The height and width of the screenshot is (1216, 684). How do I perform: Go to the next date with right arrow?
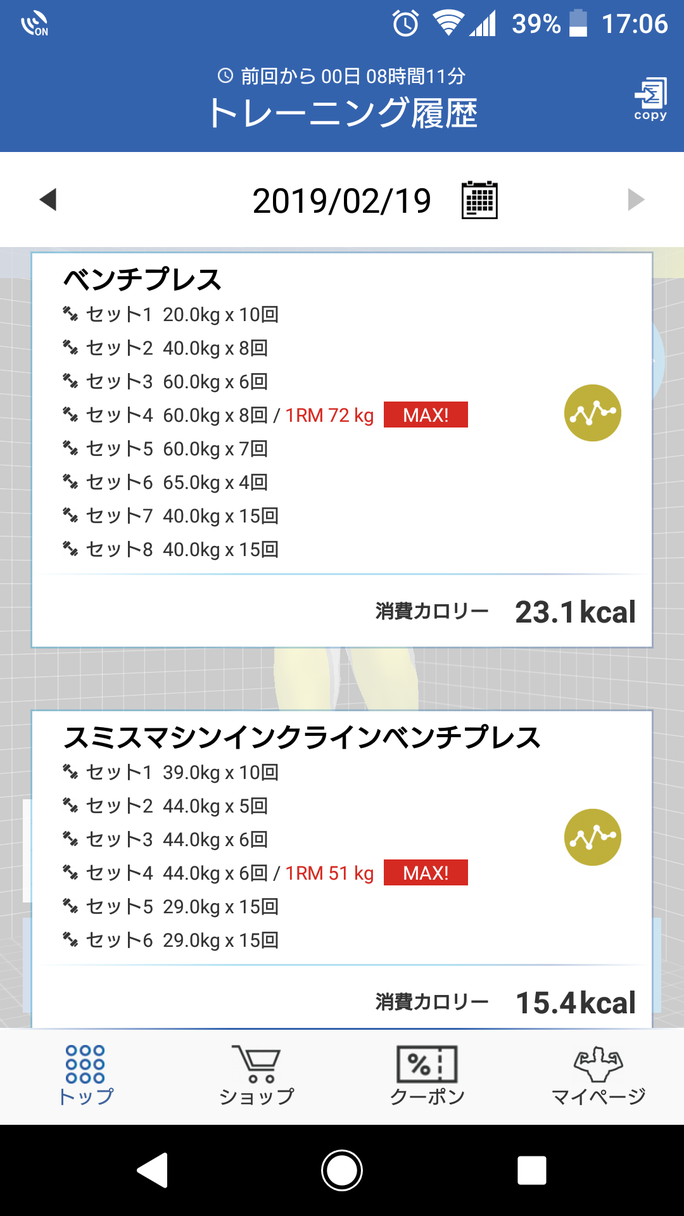pyautogui.click(x=636, y=200)
